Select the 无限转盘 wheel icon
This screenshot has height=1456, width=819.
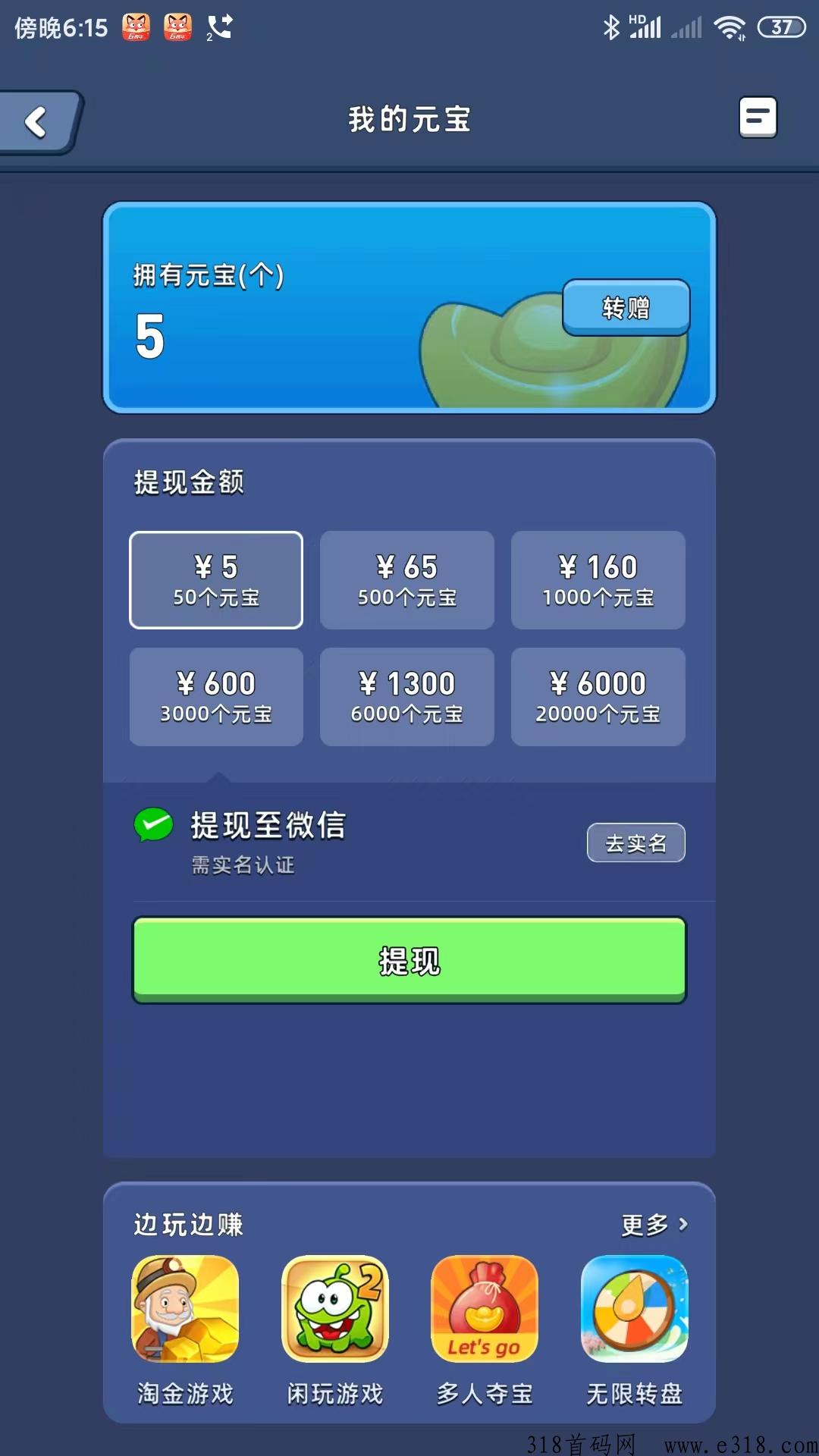click(x=635, y=1310)
